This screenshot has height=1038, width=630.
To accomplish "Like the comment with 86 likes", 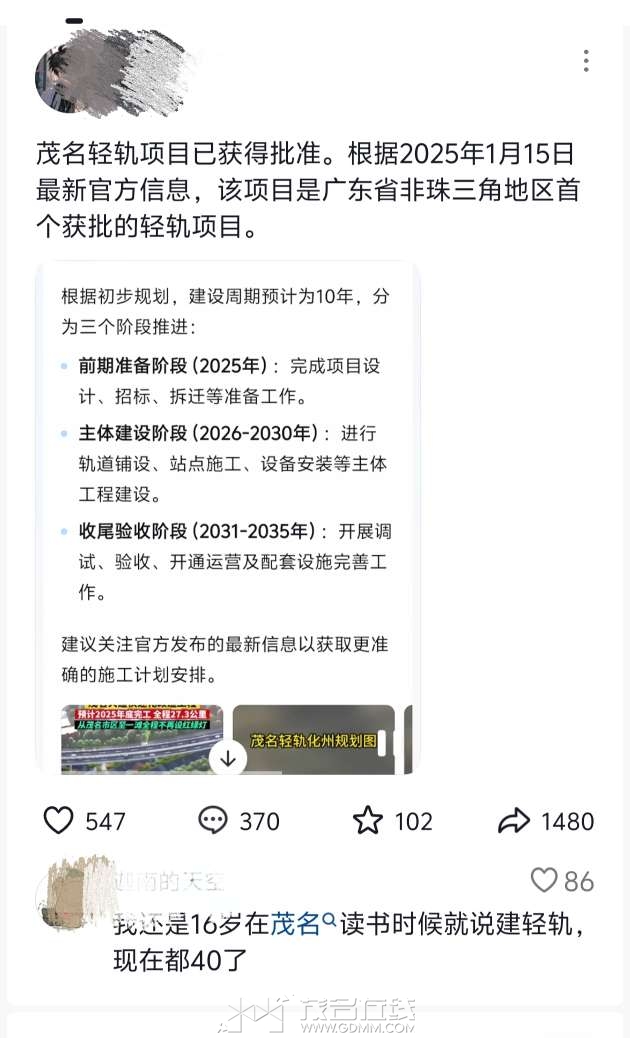I will [x=544, y=880].
